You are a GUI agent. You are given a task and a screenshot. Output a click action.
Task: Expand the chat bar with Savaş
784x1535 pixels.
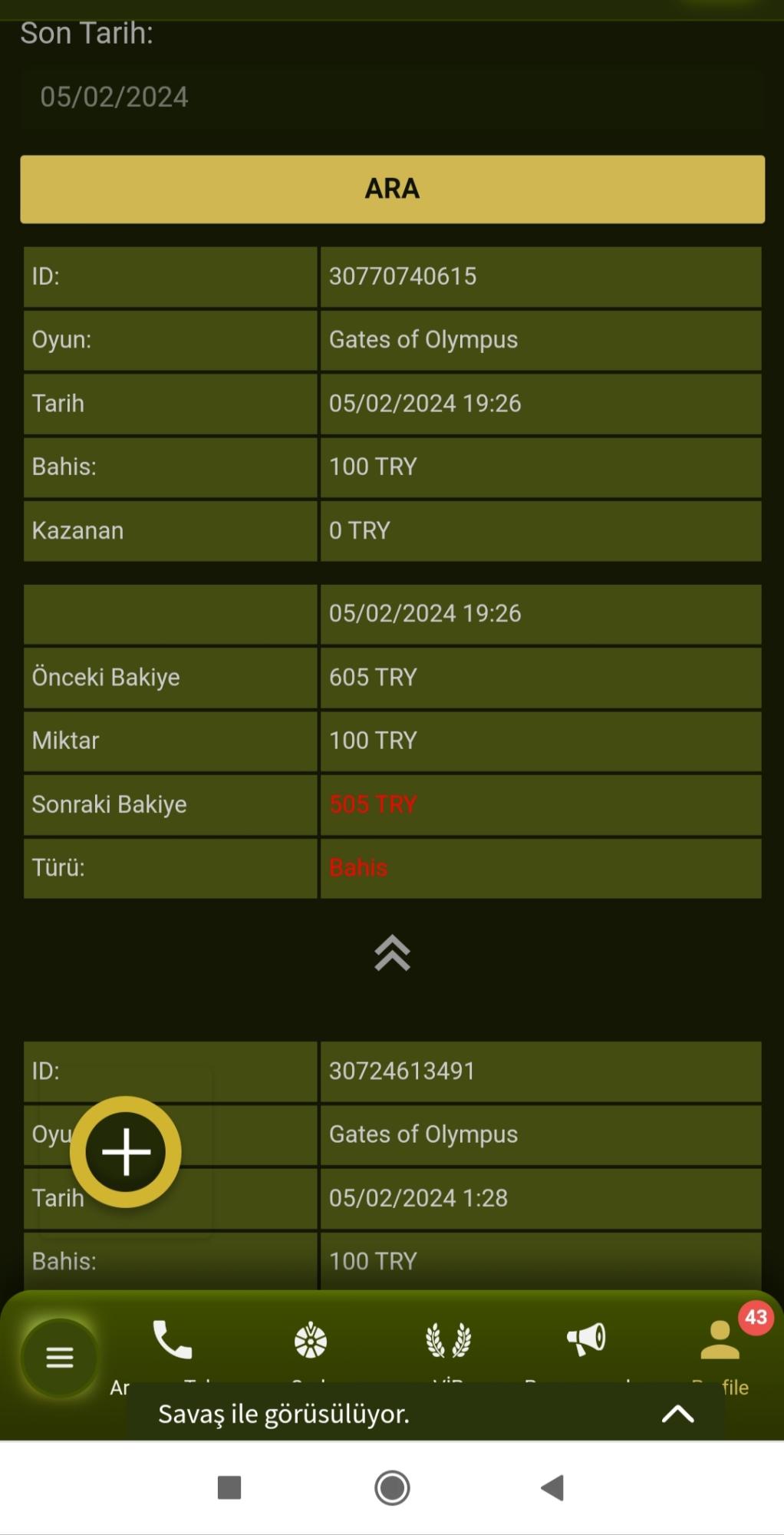[677, 1414]
